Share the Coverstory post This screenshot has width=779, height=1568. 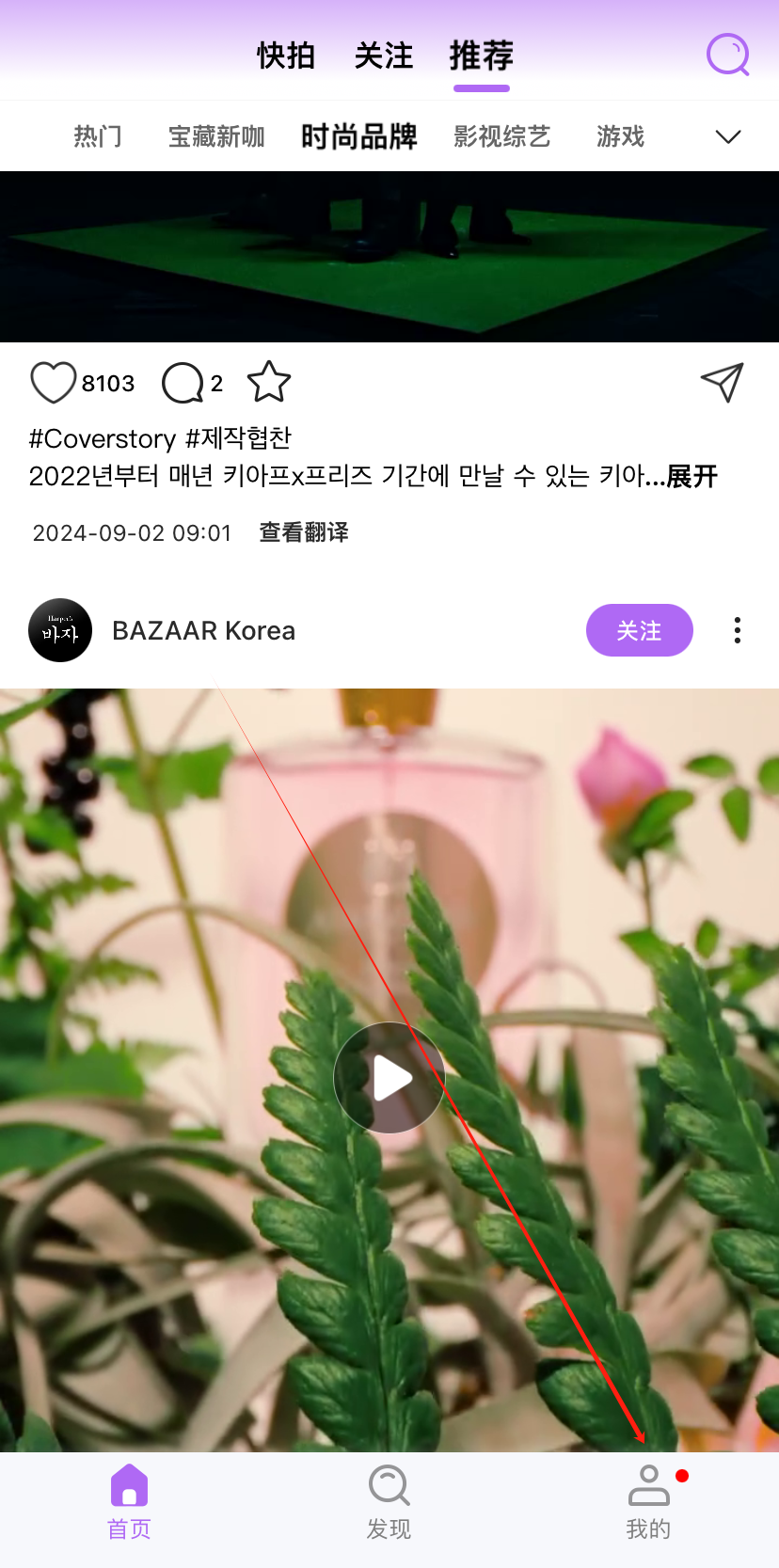click(x=723, y=382)
